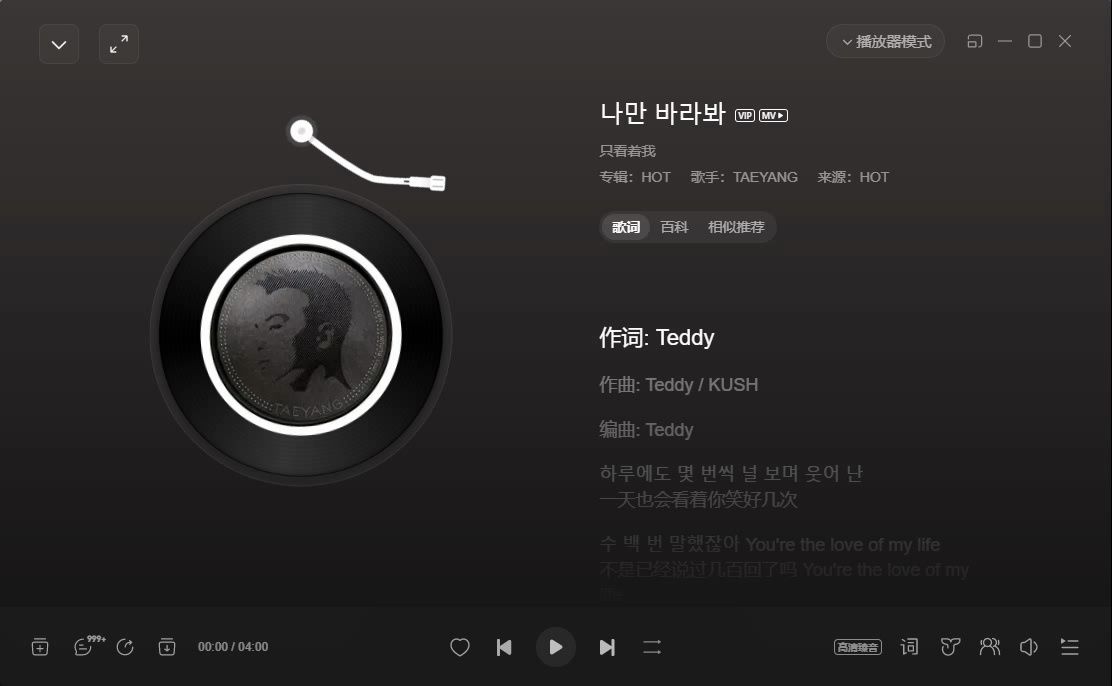Open the MV video badge

[x=773, y=115]
